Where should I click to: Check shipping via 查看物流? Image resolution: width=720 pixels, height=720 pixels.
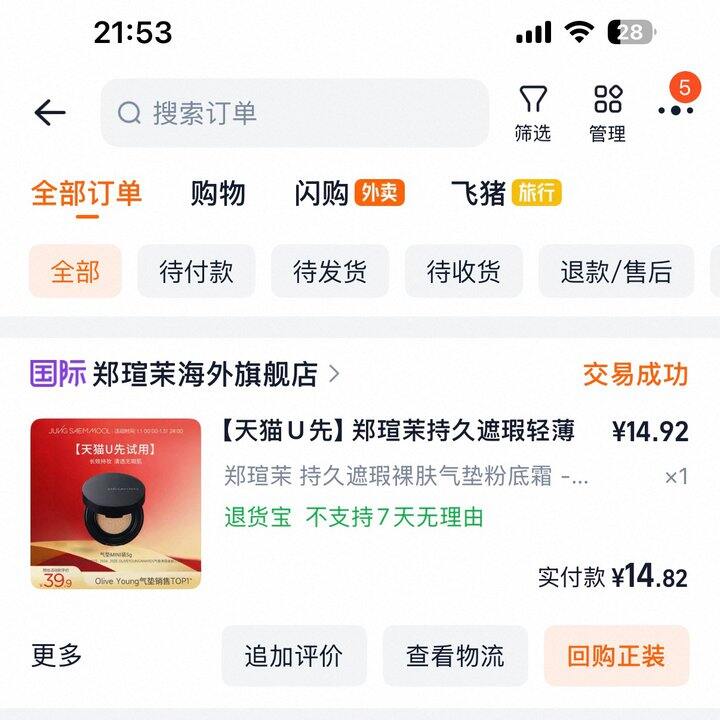(455, 656)
